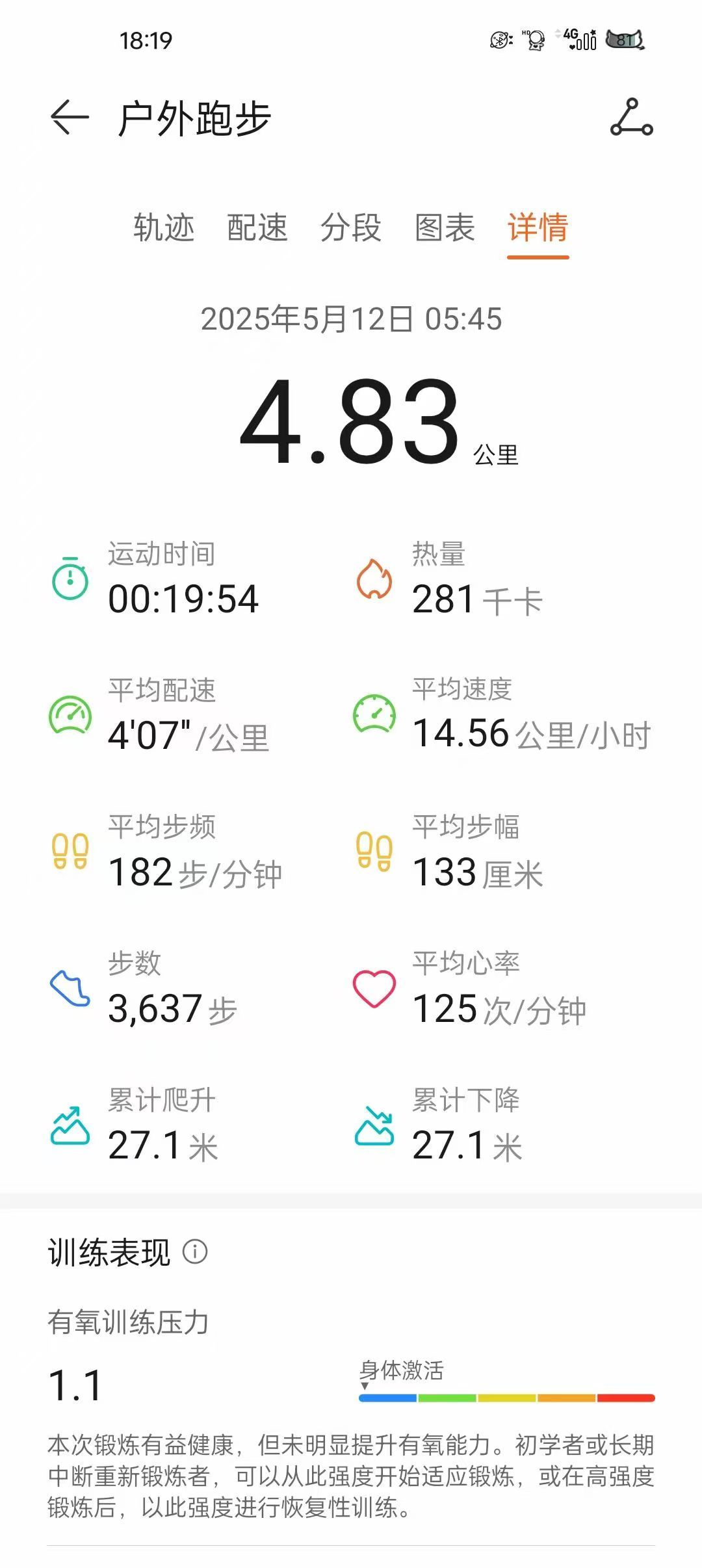Open the info icon next to 训练表现
Image resolution: width=702 pixels, height=1568 pixels.
(195, 1251)
